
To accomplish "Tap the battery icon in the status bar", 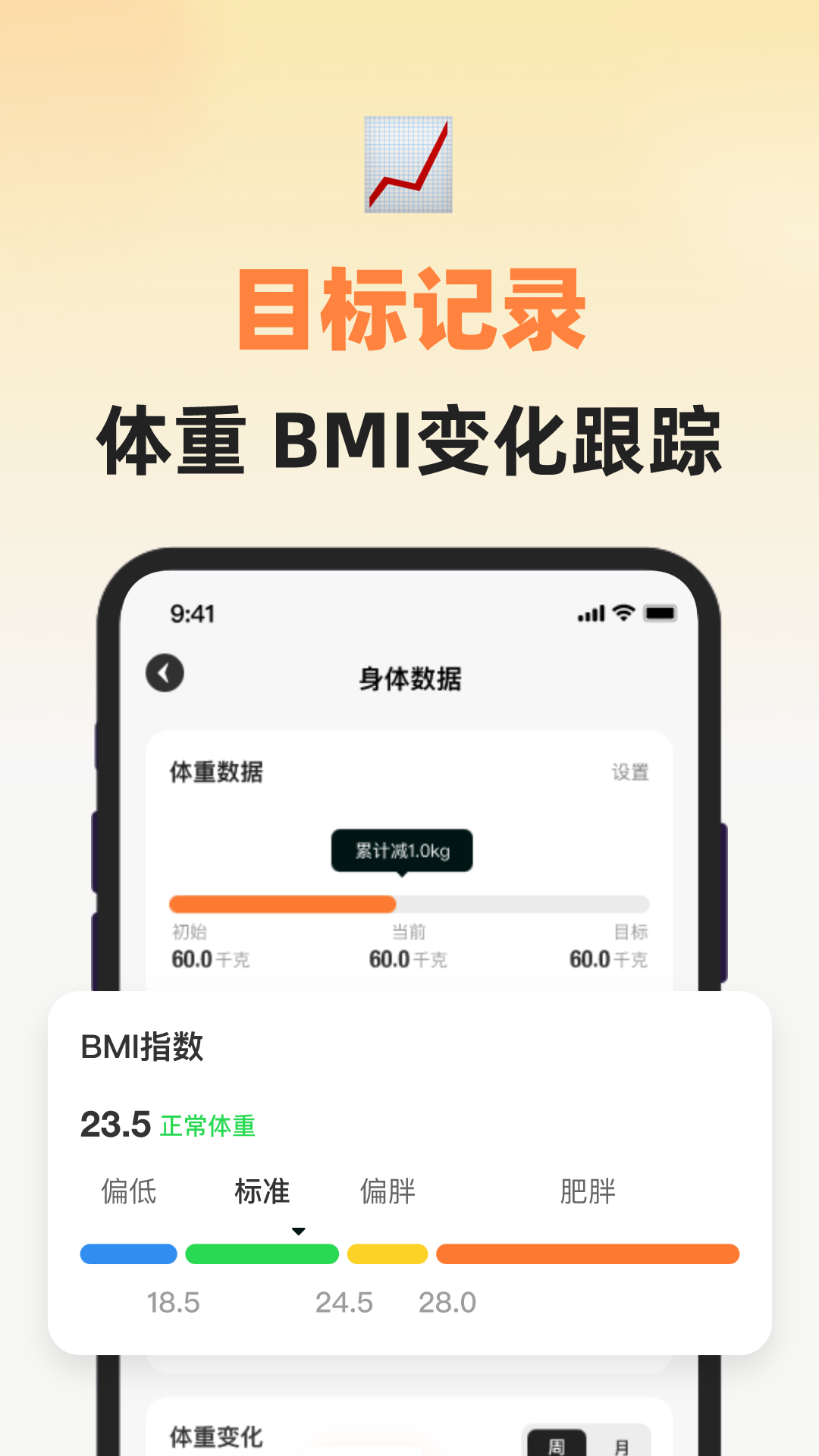I will click(x=658, y=613).
